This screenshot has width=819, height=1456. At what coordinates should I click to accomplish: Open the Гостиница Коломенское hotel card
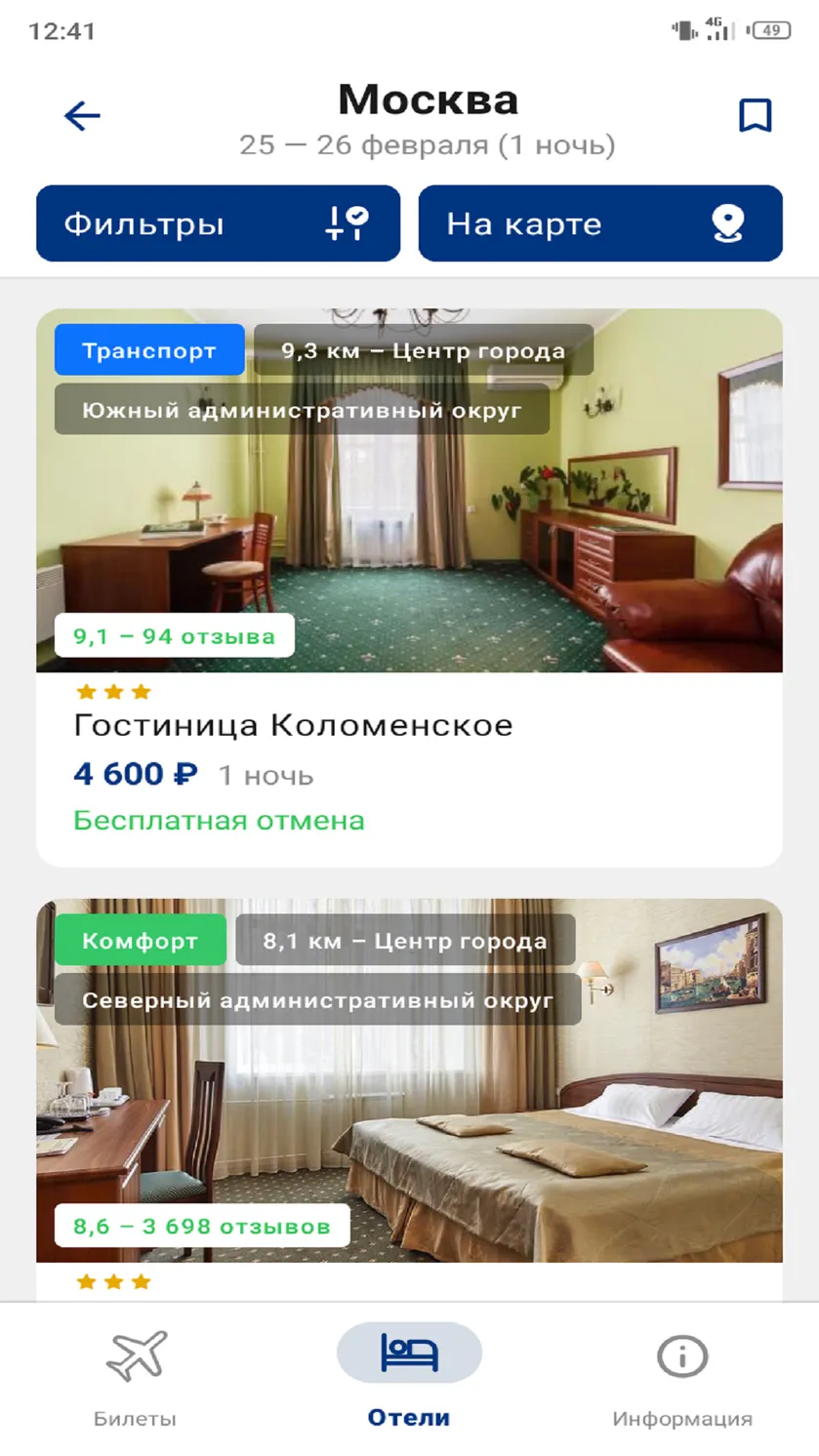click(409, 587)
